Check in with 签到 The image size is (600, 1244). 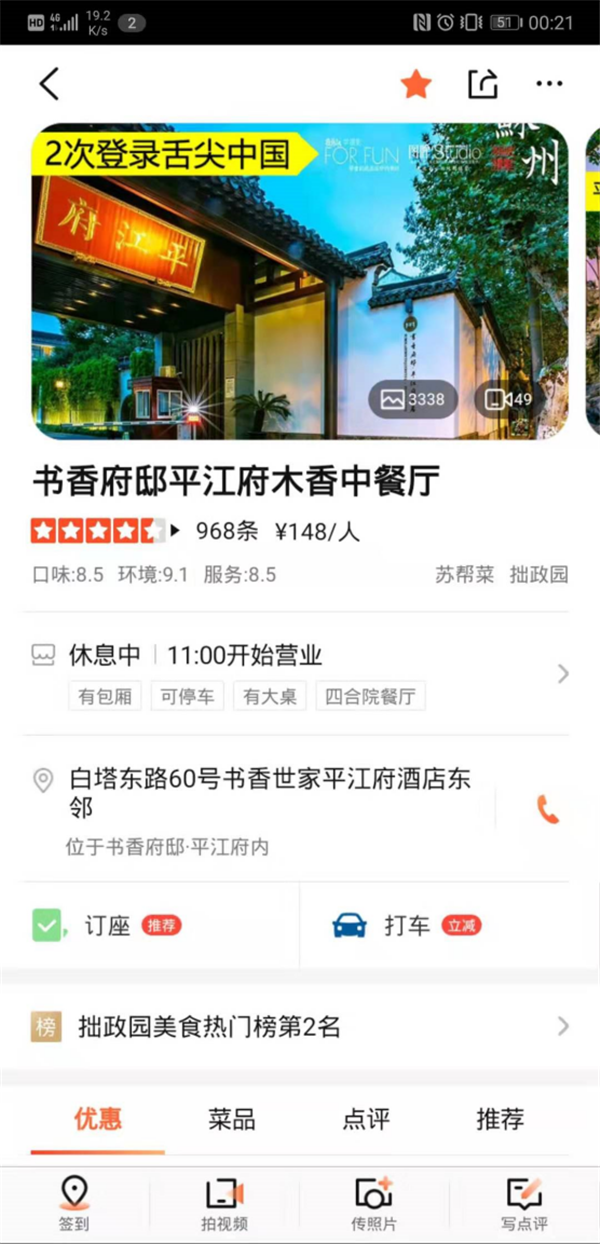tap(74, 1204)
